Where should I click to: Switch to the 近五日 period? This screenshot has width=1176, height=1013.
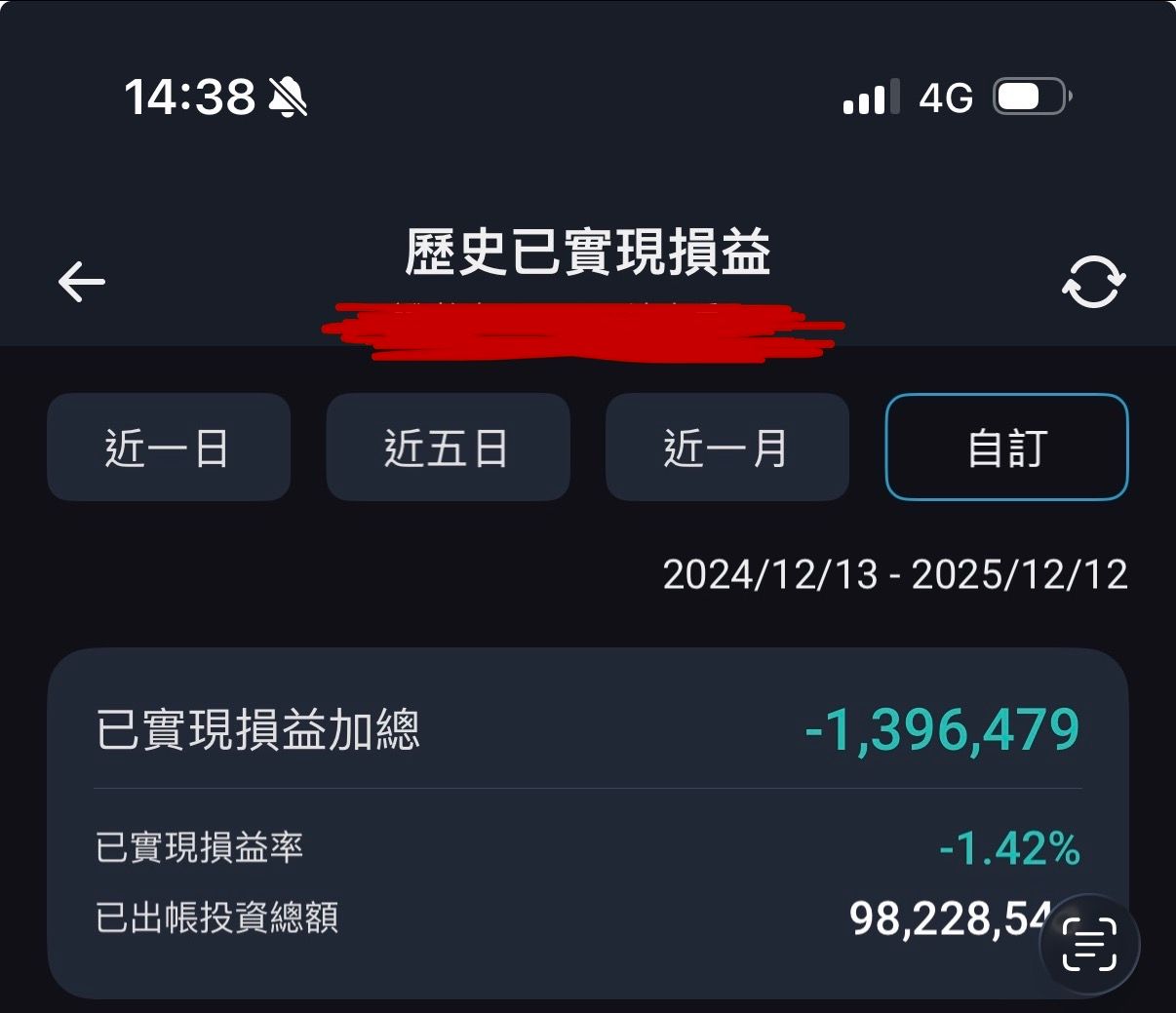click(x=448, y=448)
